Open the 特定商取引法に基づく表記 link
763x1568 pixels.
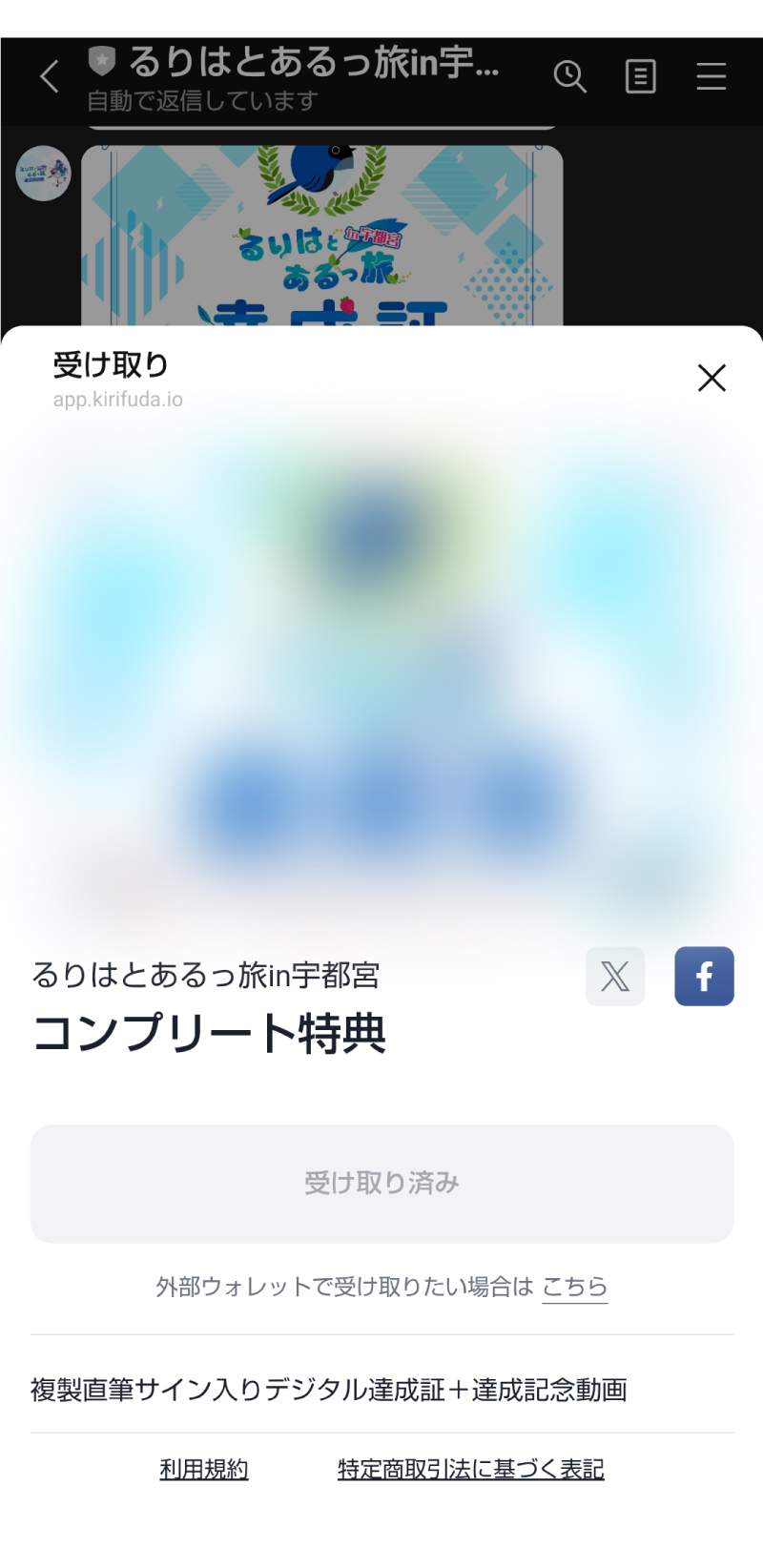pyautogui.click(x=469, y=1469)
